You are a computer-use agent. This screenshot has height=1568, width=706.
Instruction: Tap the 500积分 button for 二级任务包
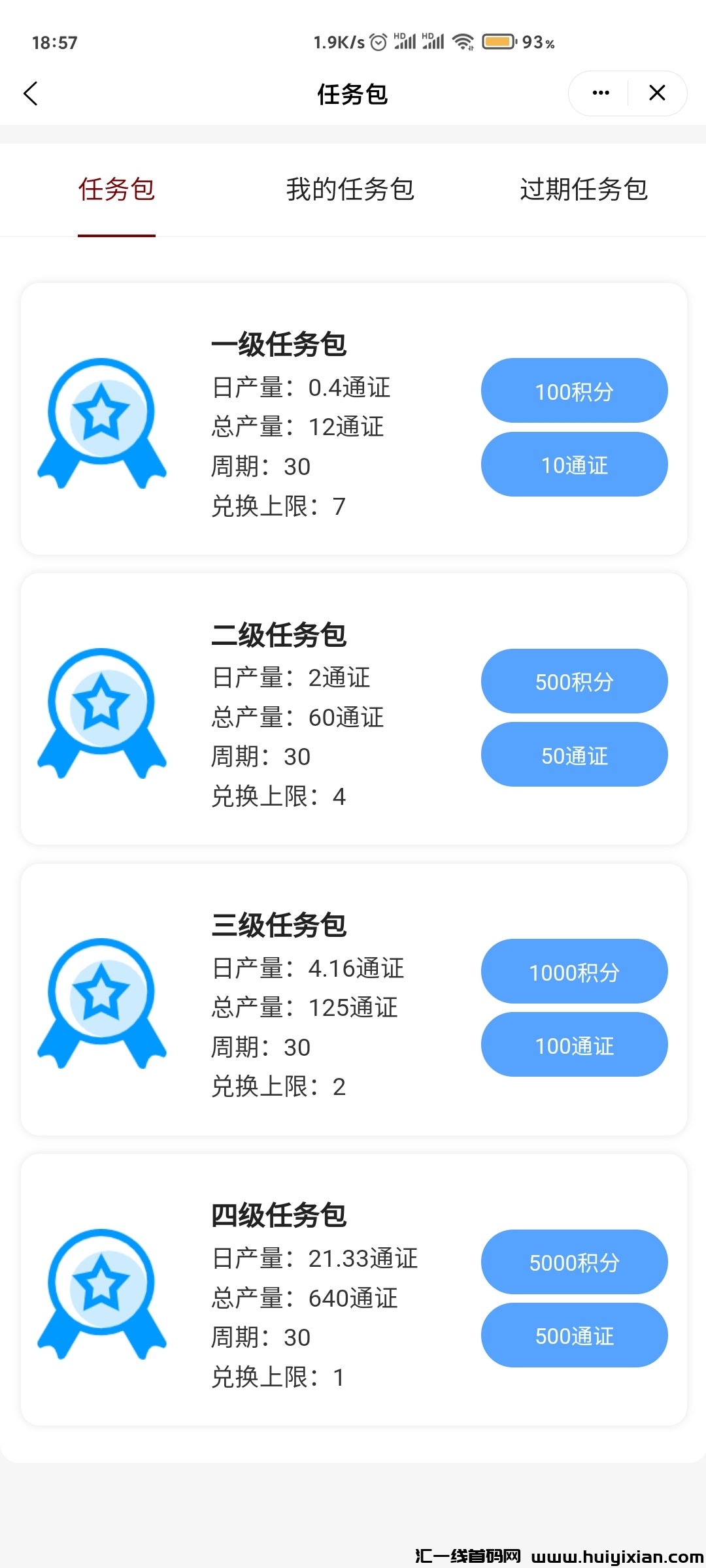coord(574,681)
